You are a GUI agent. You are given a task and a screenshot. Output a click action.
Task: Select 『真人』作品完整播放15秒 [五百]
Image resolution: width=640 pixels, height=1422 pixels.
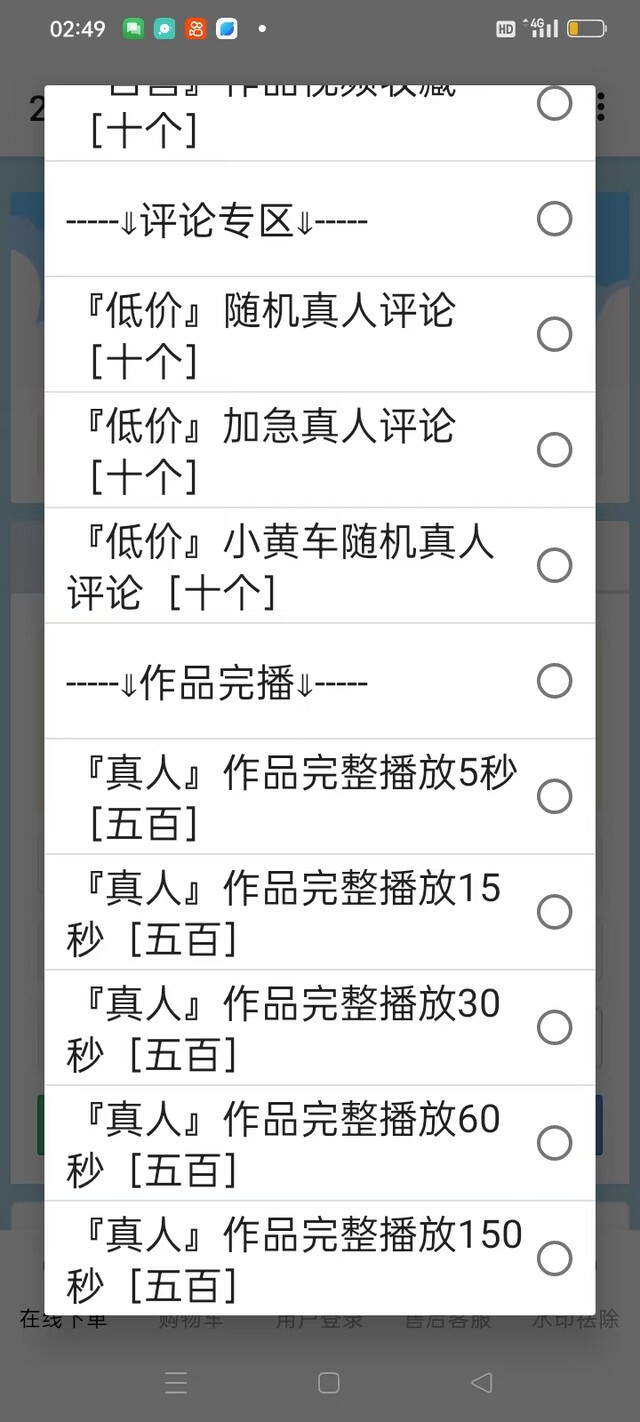pos(320,912)
